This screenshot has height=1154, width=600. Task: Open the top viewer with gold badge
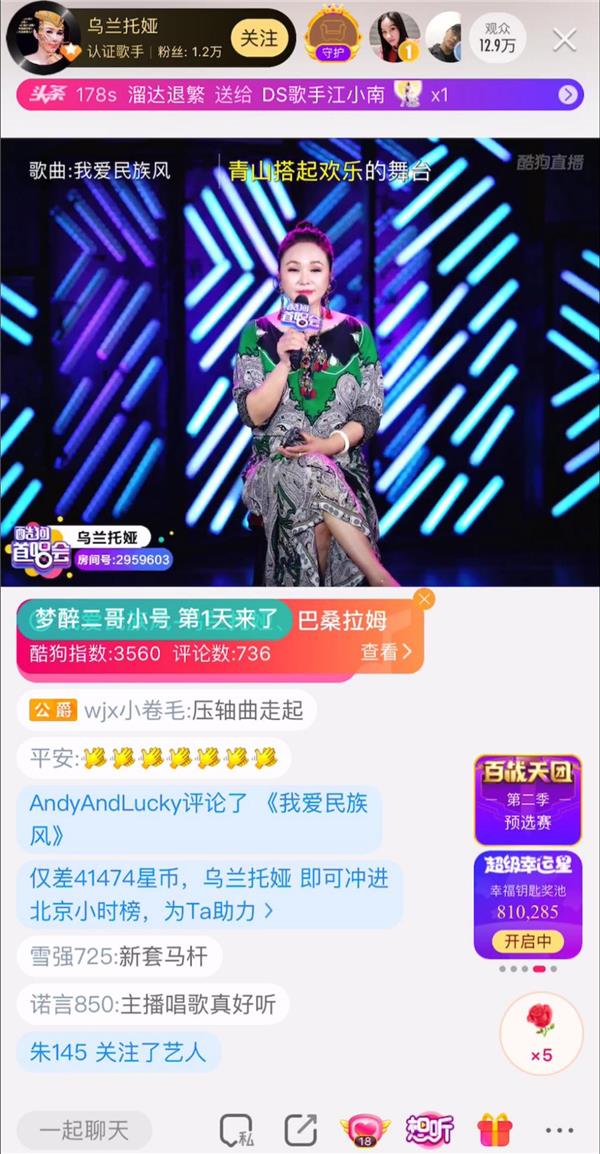pos(394,38)
